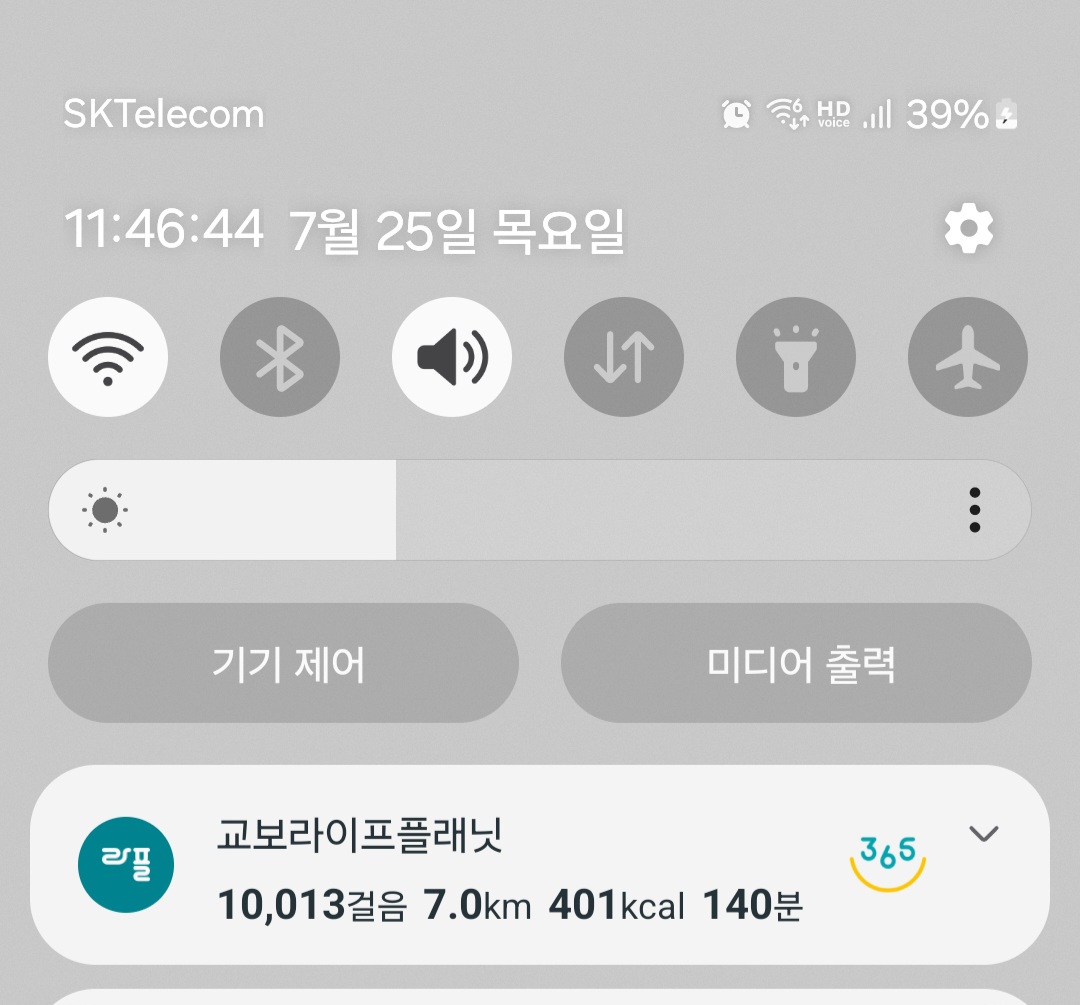
Task: Open 미디어 출력 media output
Action: 796,663
